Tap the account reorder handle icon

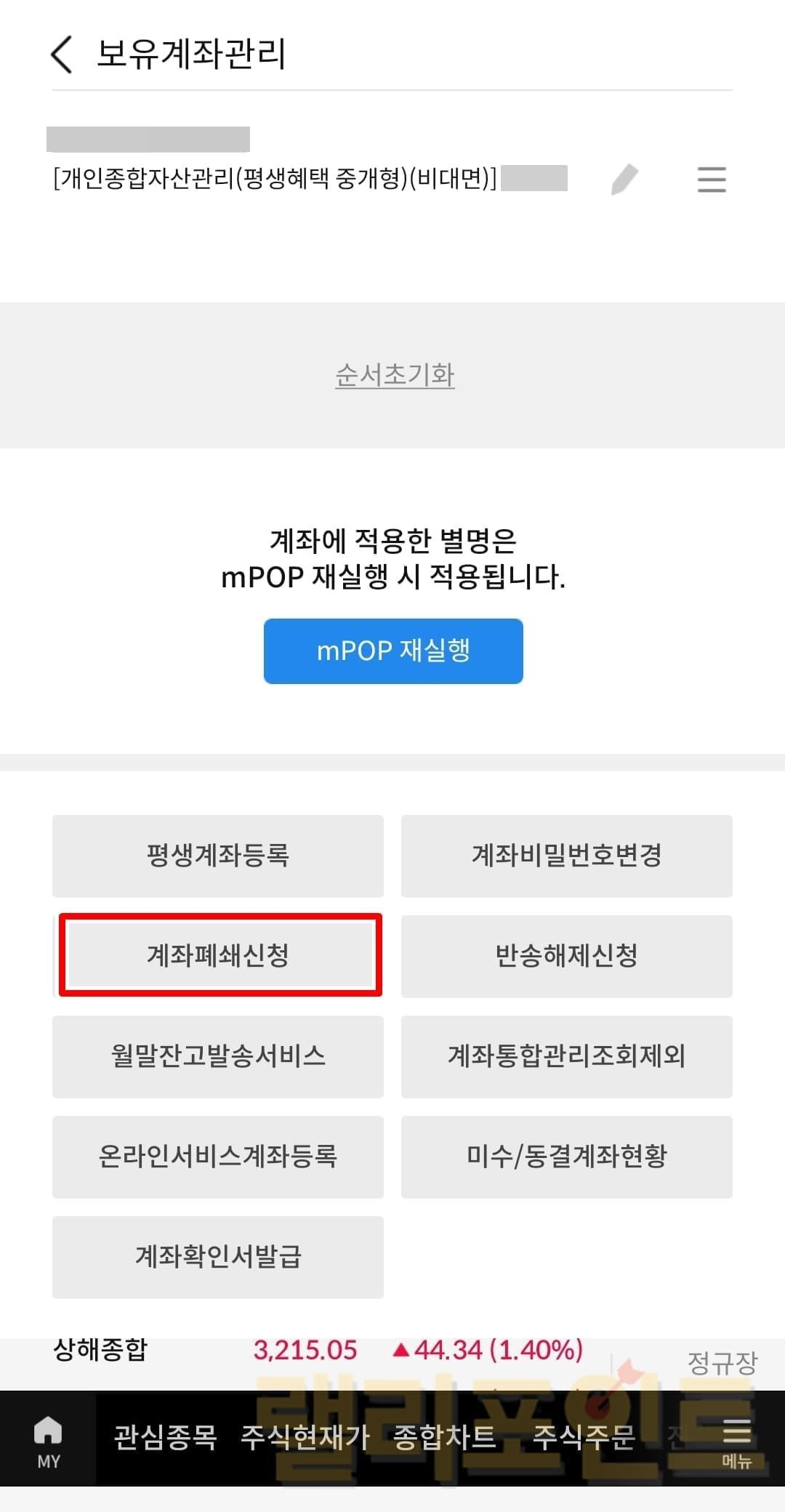pos(711,180)
